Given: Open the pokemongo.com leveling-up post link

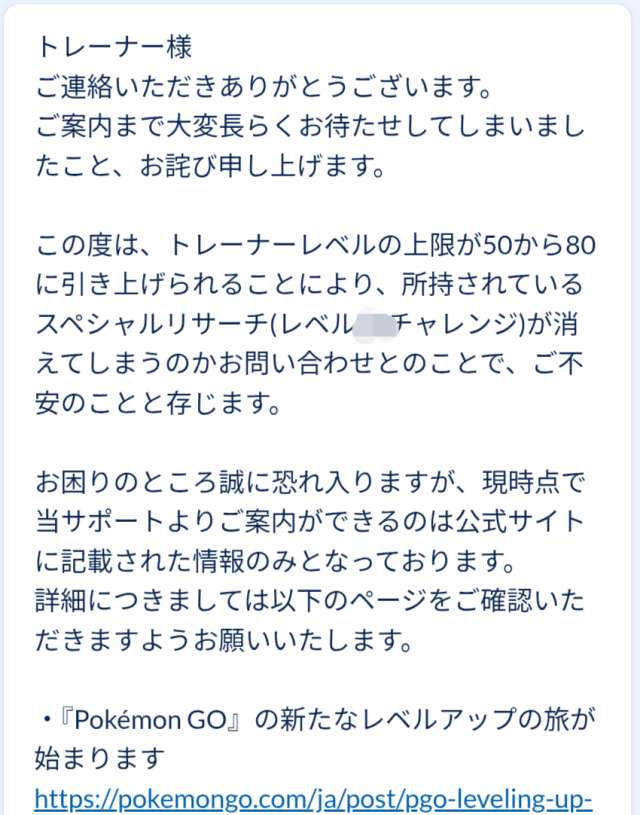Looking at the screenshot, I should pyautogui.click(x=315, y=799).
